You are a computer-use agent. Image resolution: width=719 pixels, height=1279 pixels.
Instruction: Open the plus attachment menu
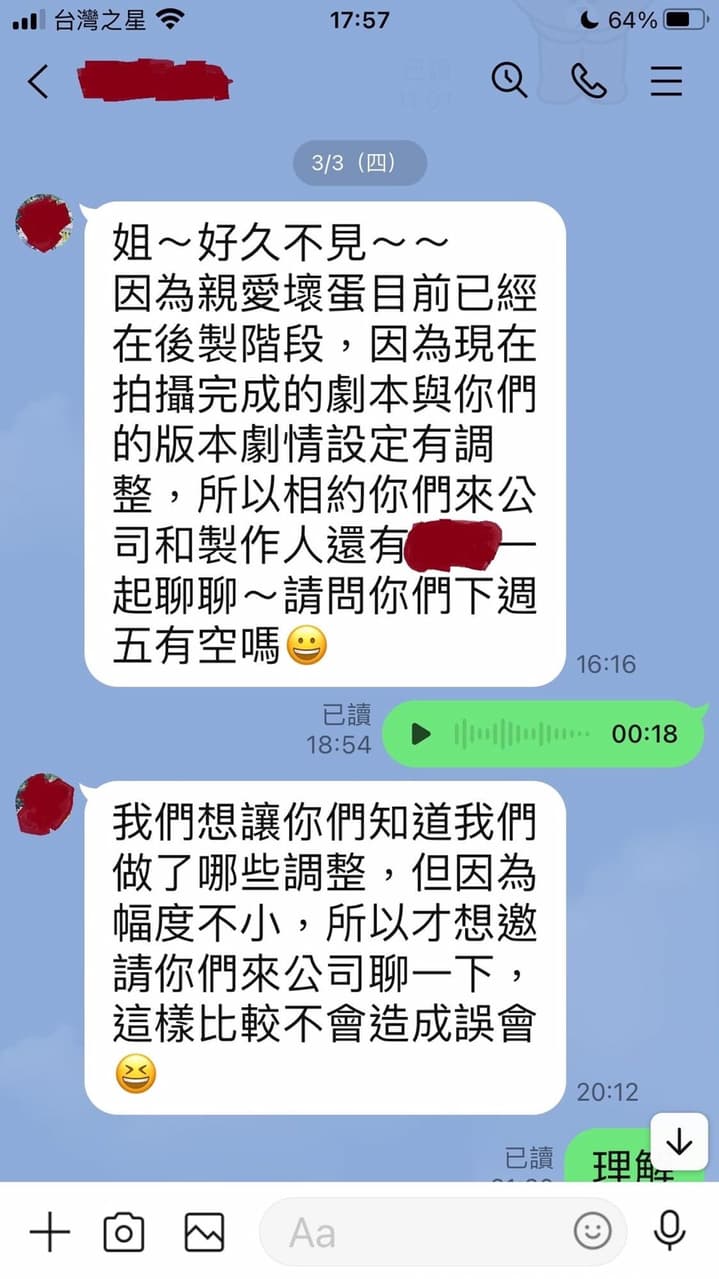click(x=49, y=1231)
